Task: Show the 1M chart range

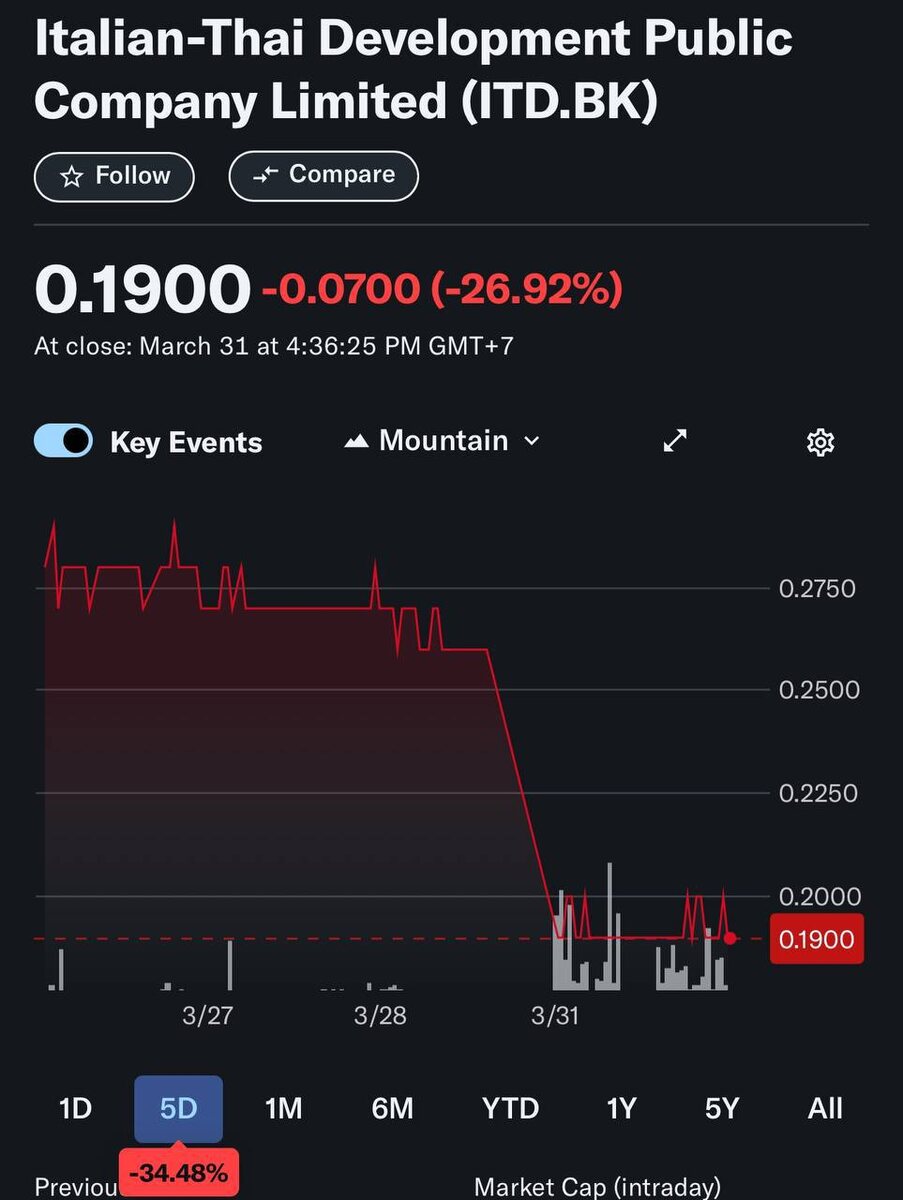Action: [283, 1108]
